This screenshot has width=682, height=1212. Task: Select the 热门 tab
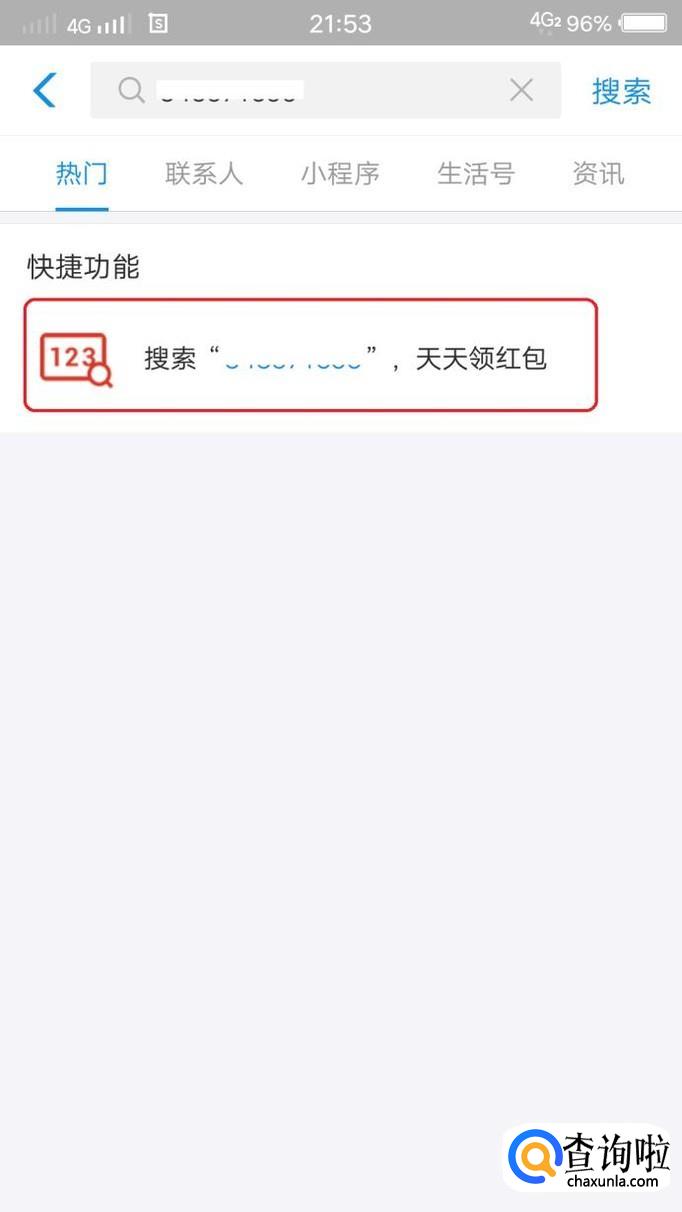click(81, 174)
